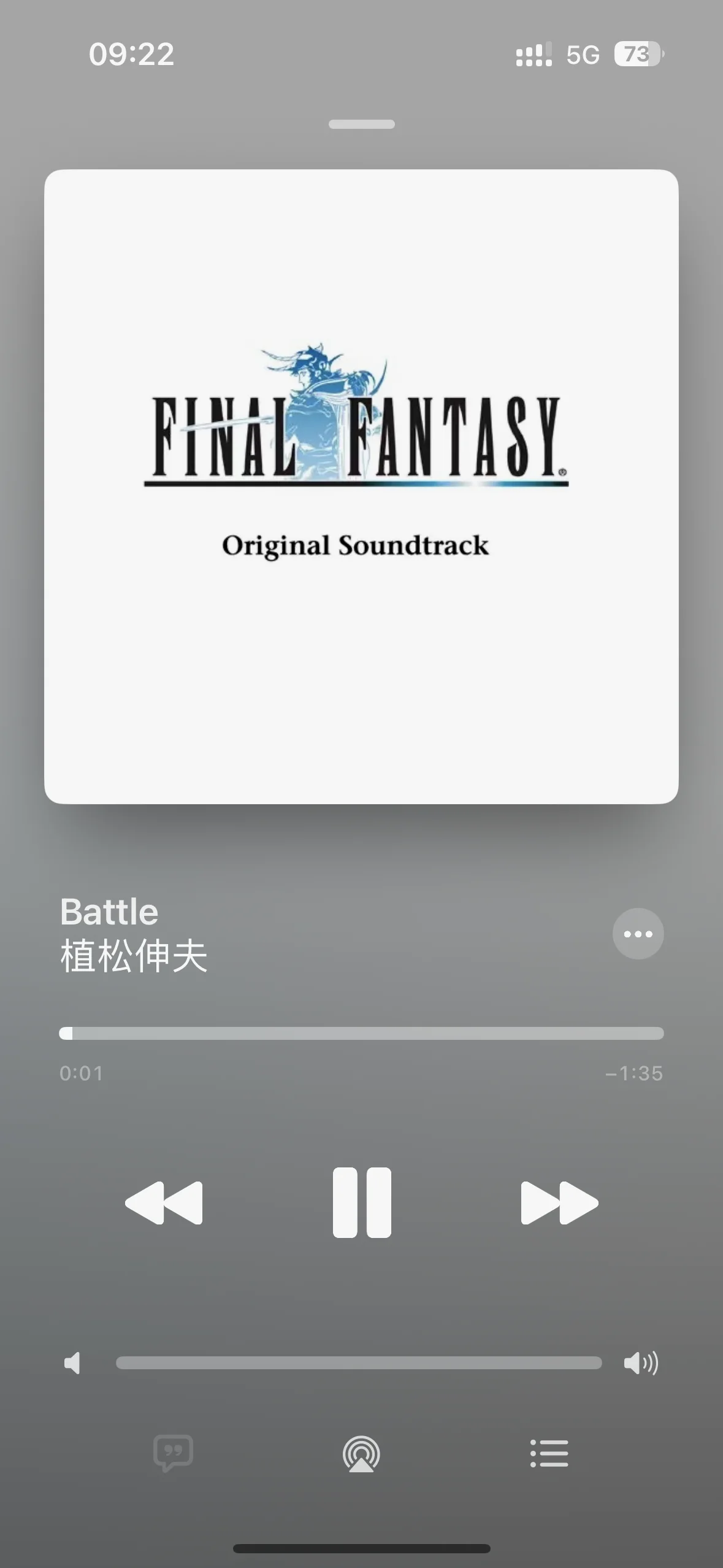The height and width of the screenshot is (1568, 723).
Task: Go back to the previous track
Action: [164, 1202]
